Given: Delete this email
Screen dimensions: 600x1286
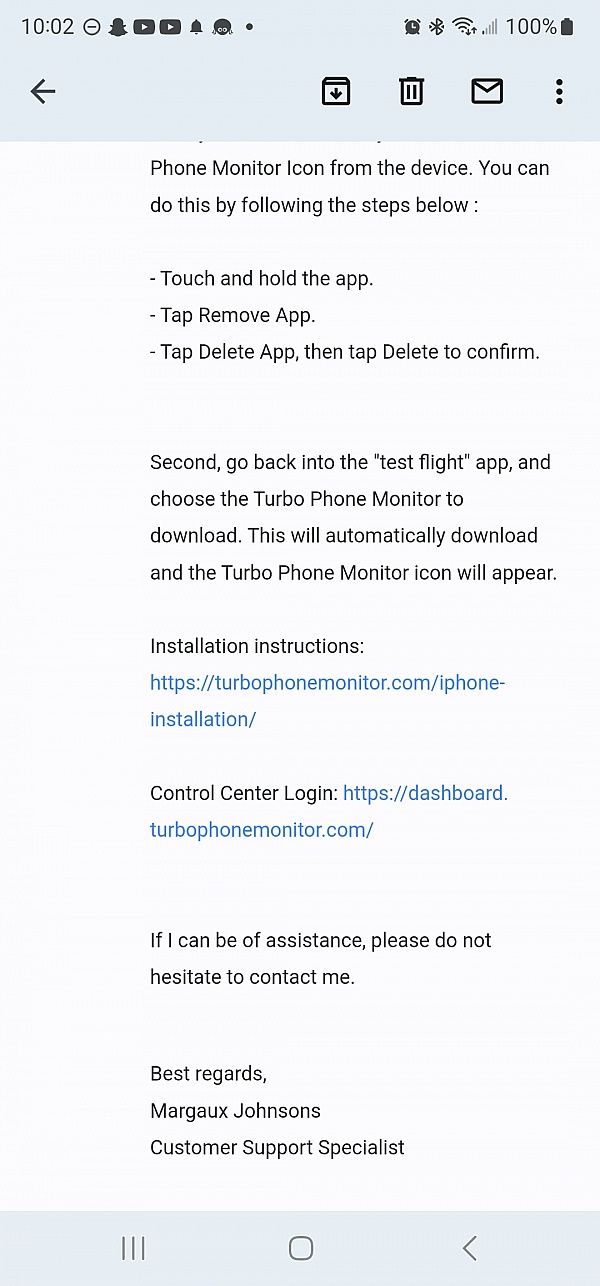Looking at the screenshot, I should 411,92.
